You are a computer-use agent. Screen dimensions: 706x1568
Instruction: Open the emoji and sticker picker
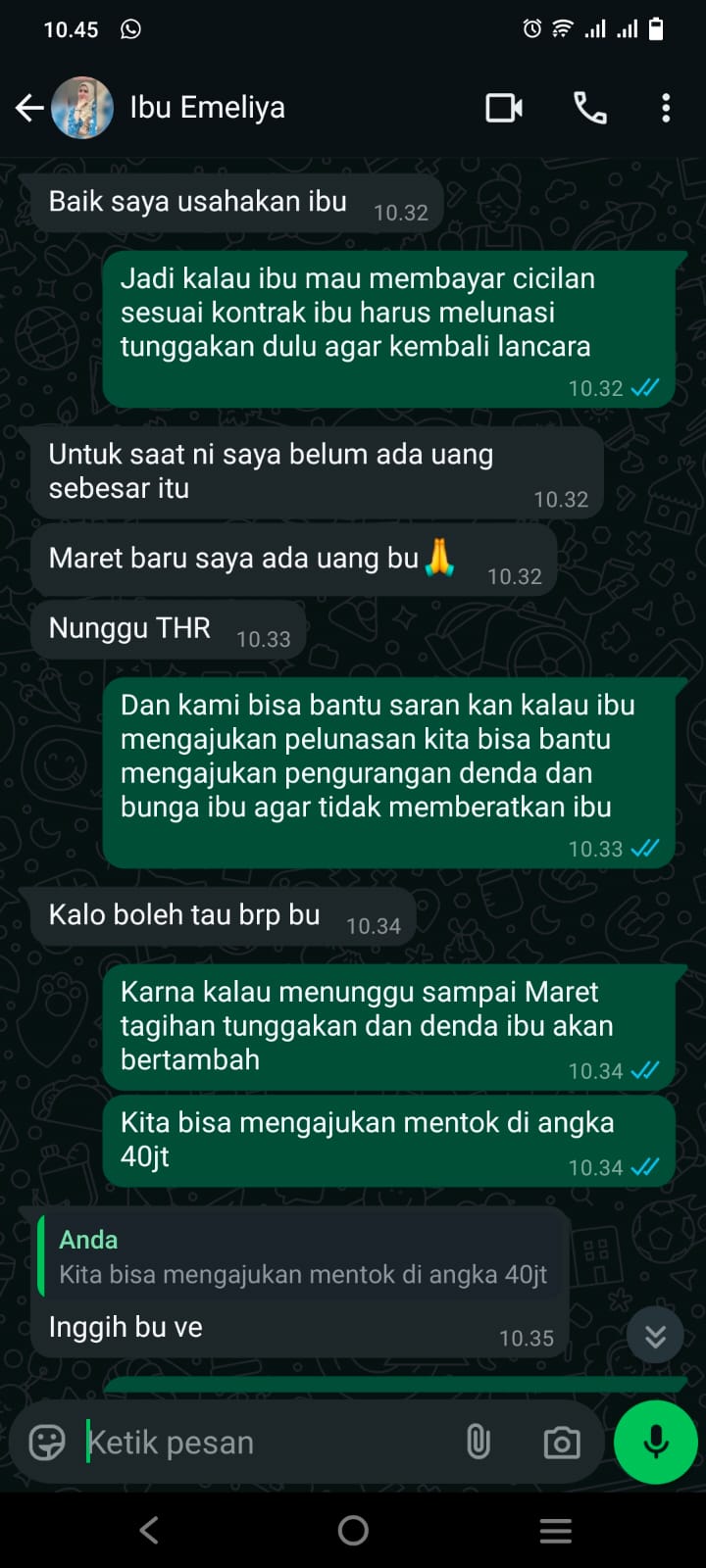pos(46,1443)
